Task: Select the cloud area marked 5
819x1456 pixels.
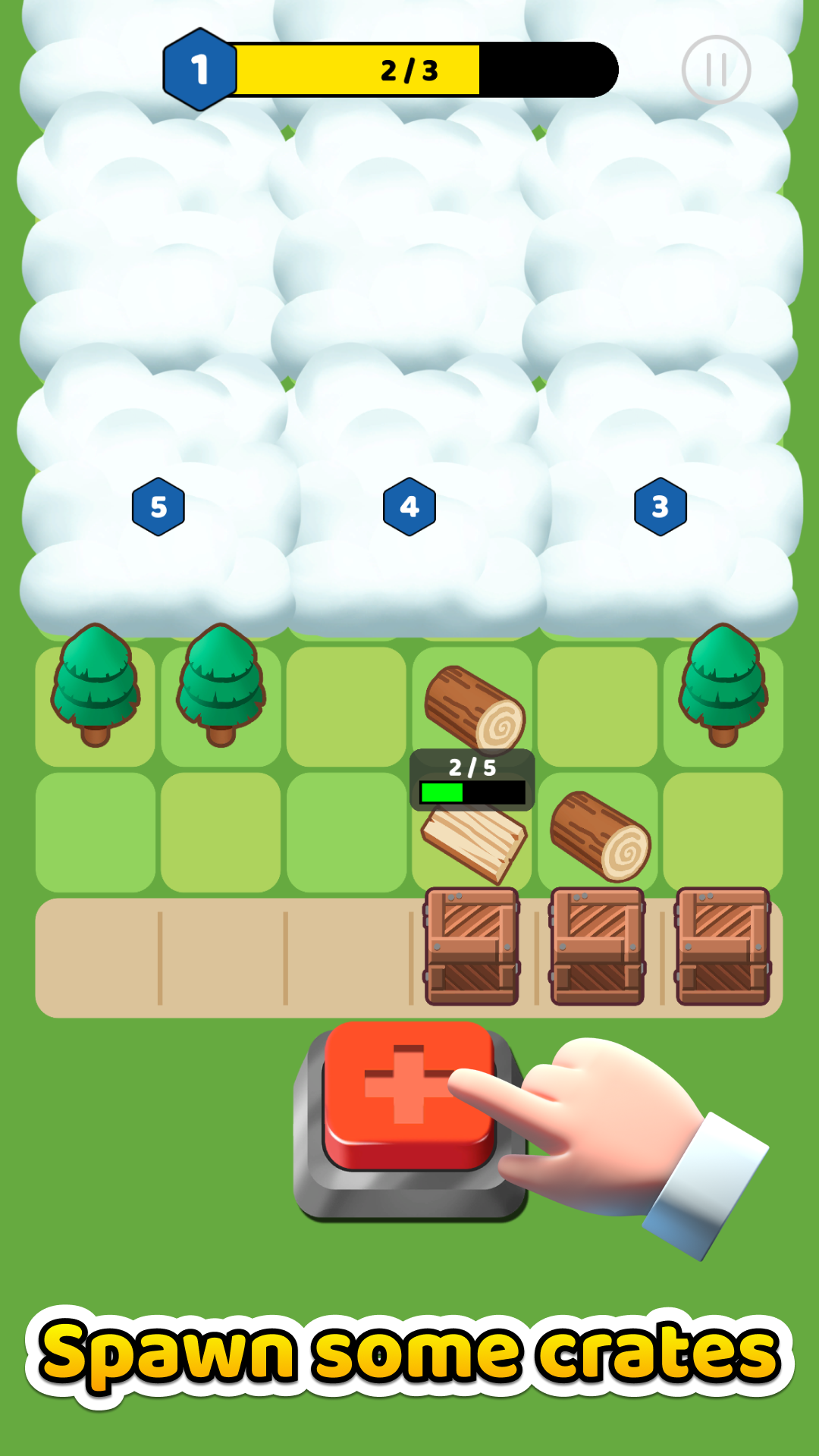Action: point(158,507)
